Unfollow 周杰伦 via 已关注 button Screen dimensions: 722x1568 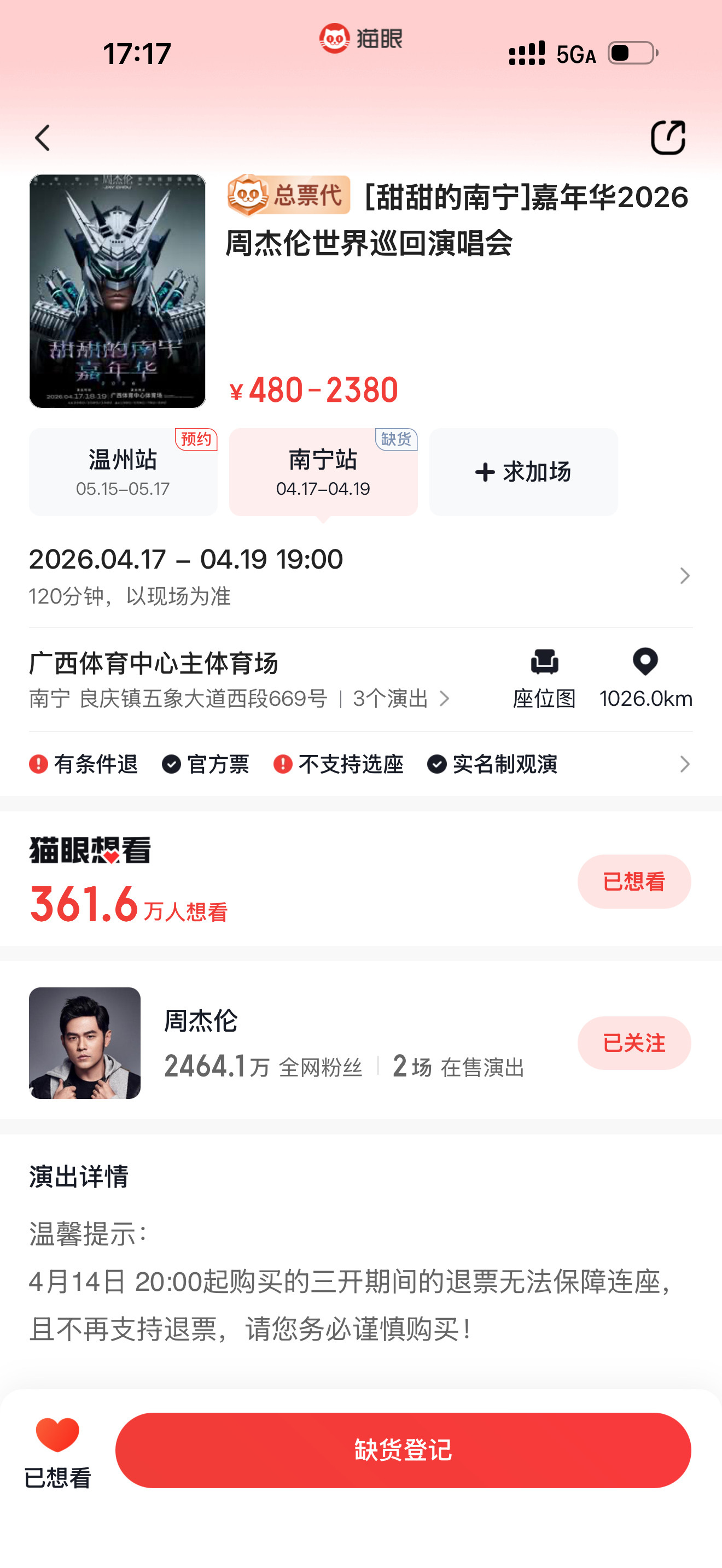(634, 1043)
